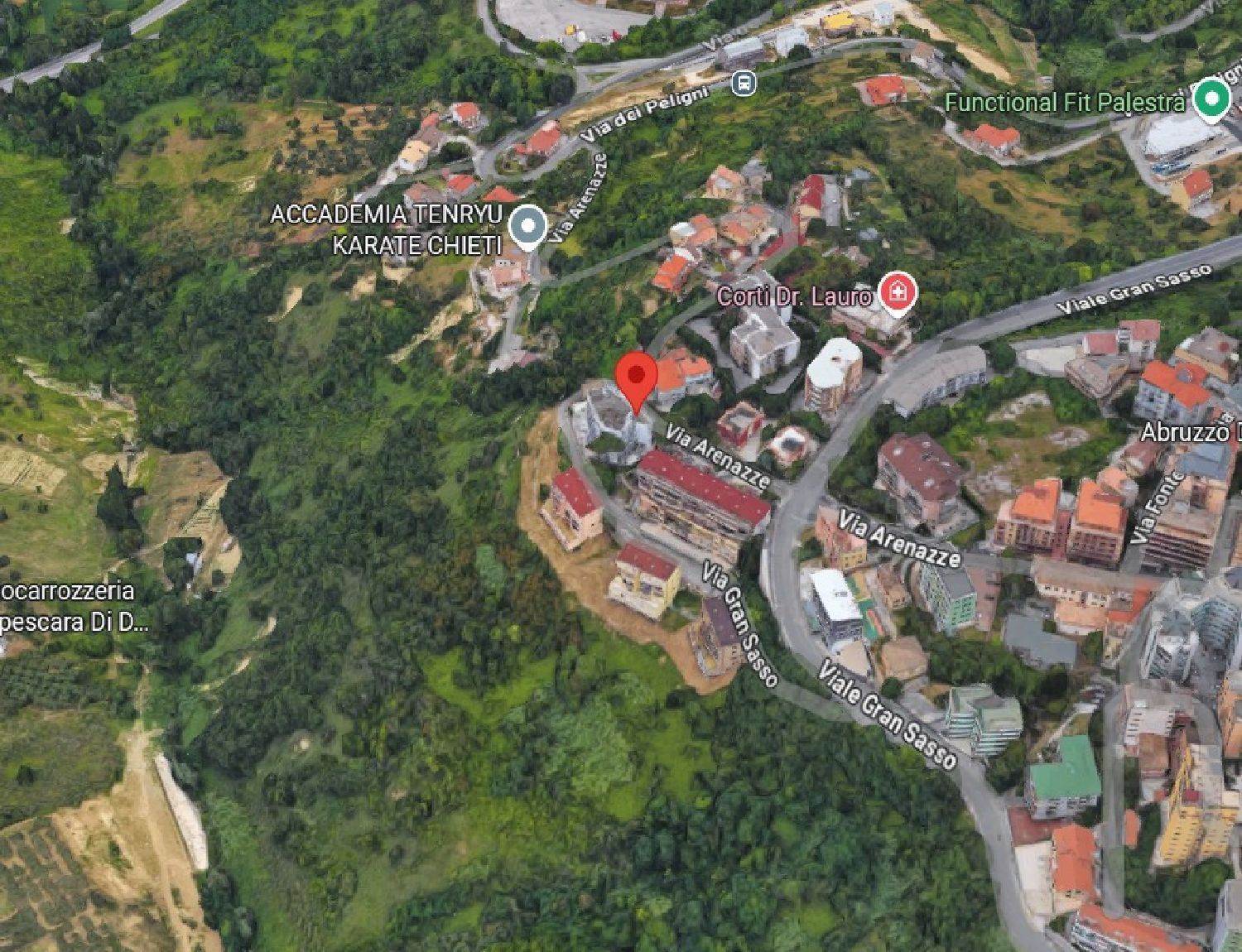Open the ACCADEMIA TENRYU KARATE CHIETI place marker
Screen dimensions: 1242x952
point(527,225)
